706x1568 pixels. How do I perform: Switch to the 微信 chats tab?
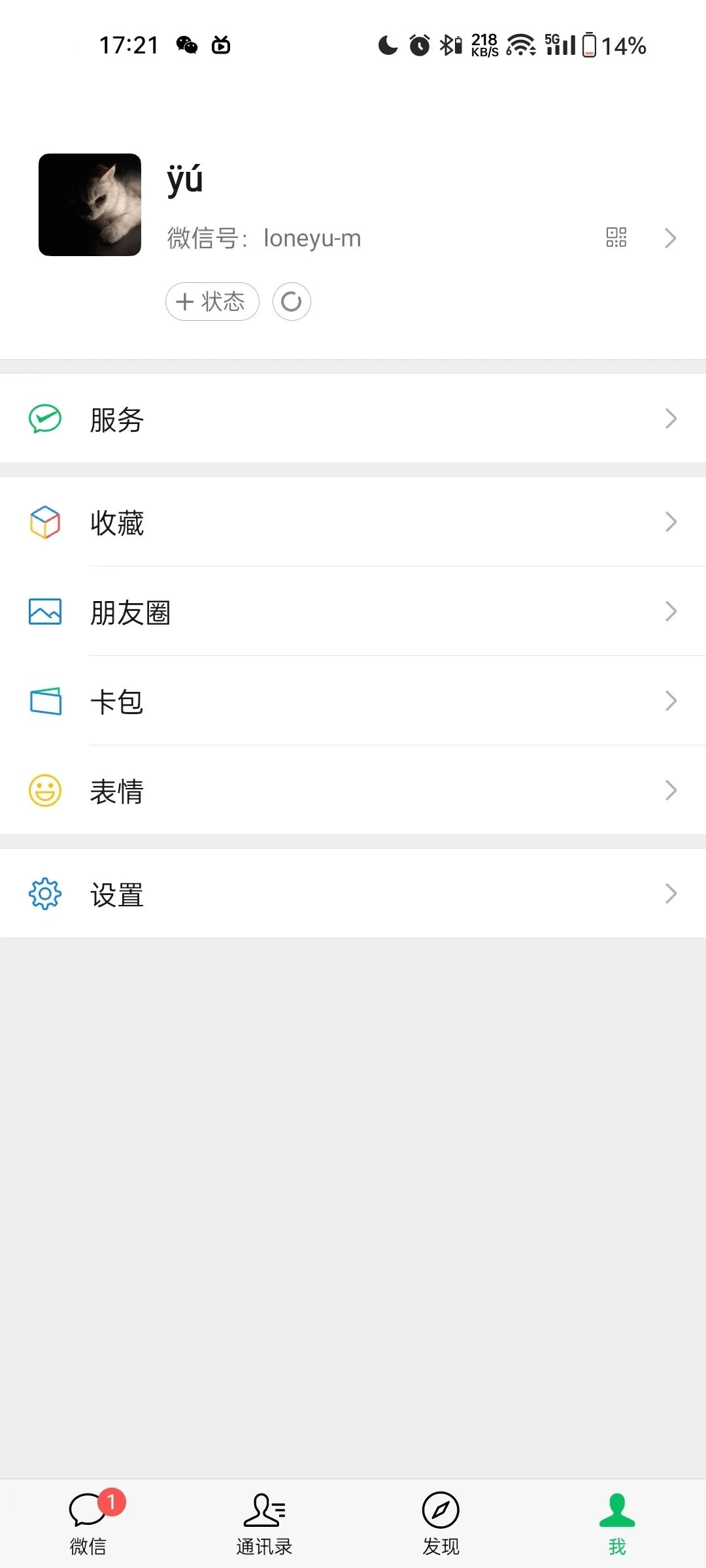pyautogui.click(x=89, y=1522)
